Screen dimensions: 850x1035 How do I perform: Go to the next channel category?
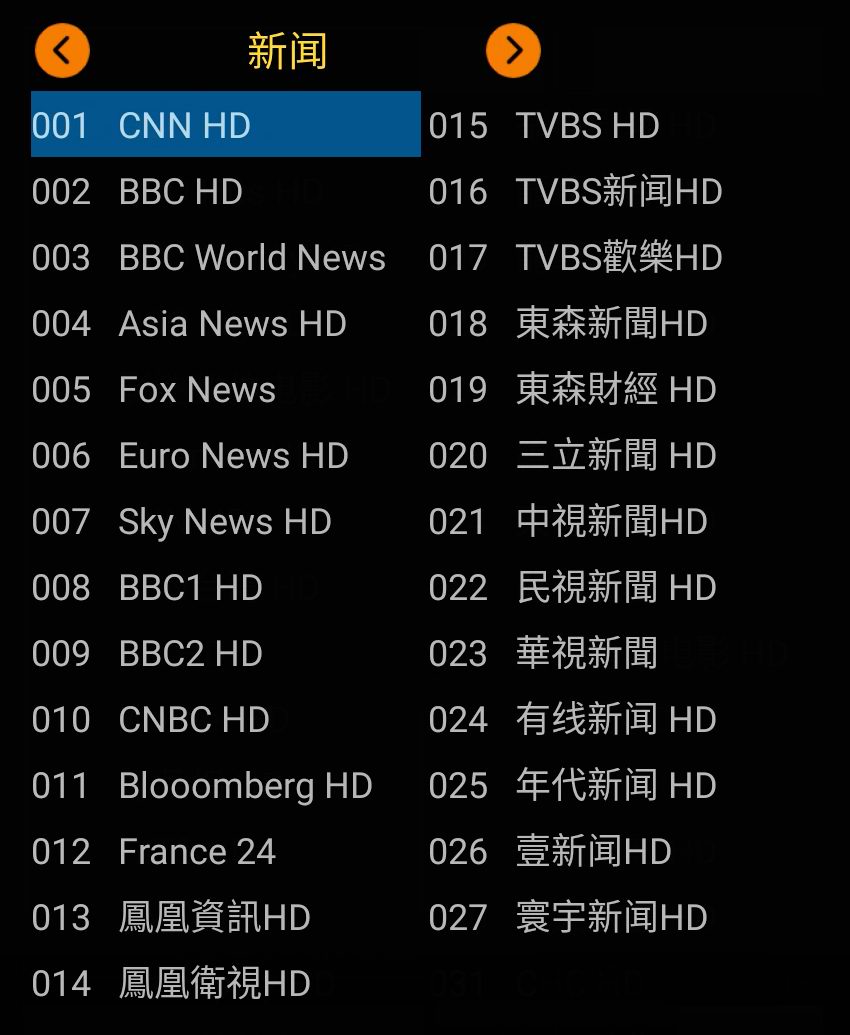tap(513, 50)
